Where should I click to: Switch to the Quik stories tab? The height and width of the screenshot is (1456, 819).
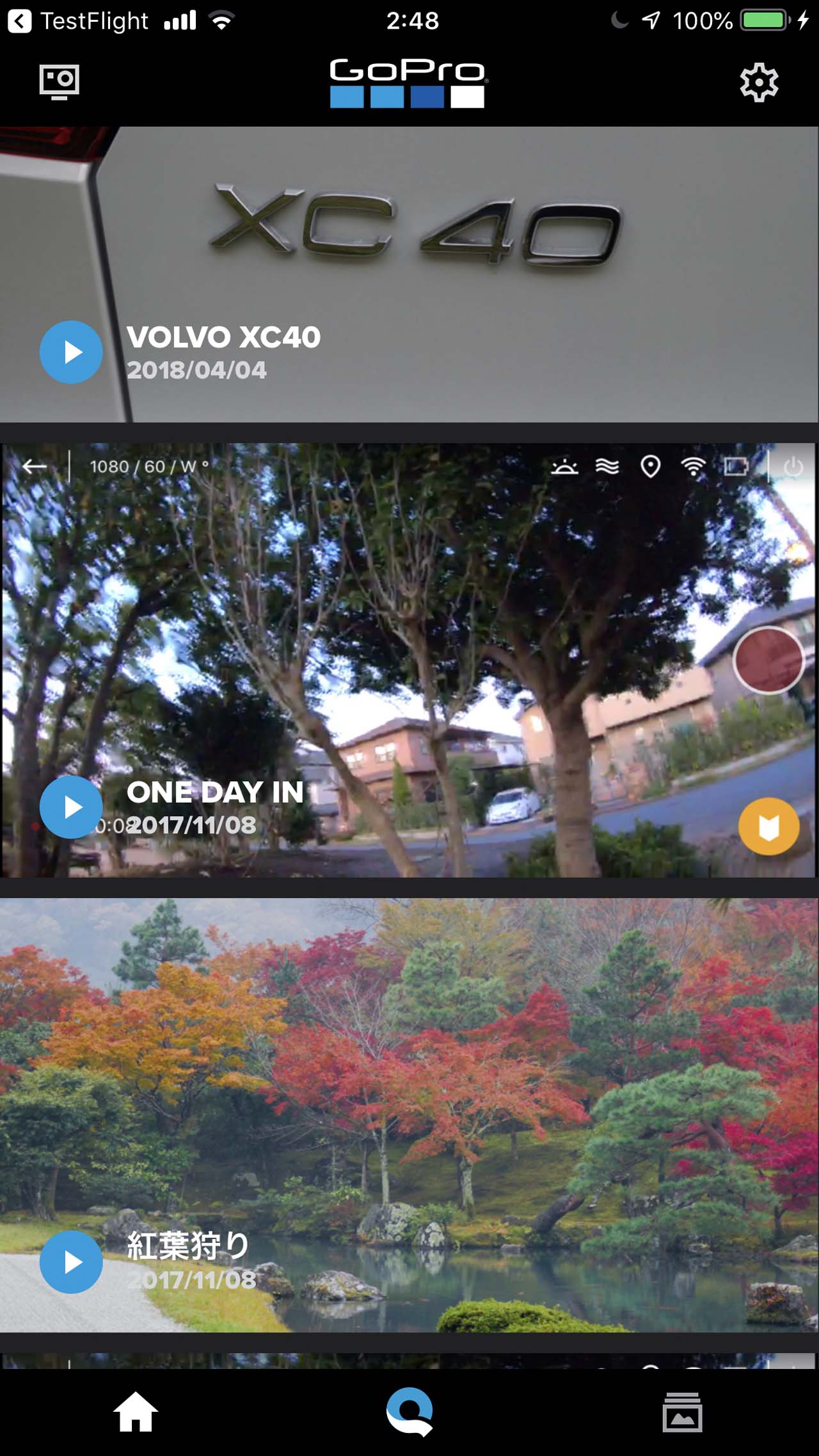(x=409, y=1412)
